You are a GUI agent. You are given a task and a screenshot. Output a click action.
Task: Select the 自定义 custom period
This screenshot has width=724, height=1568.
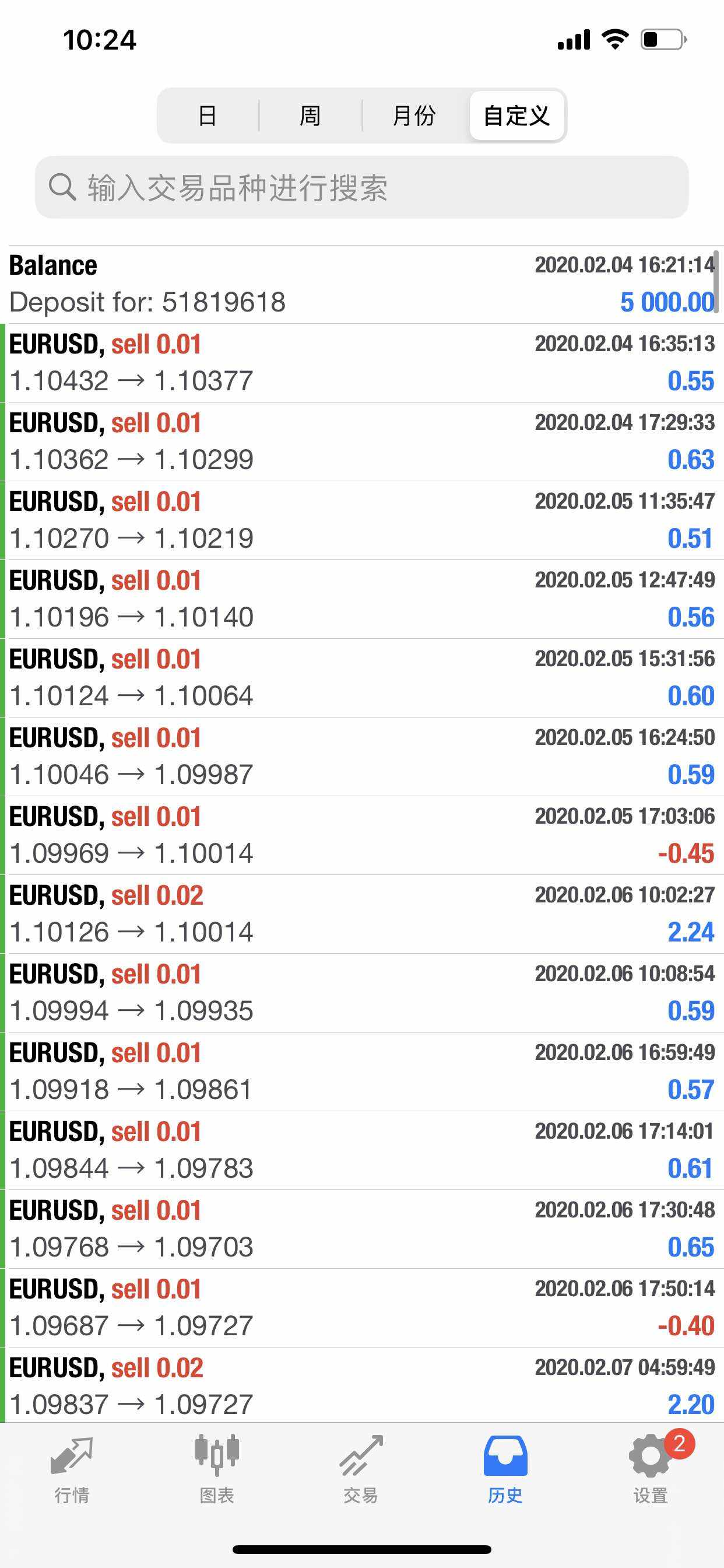pos(516,116)
